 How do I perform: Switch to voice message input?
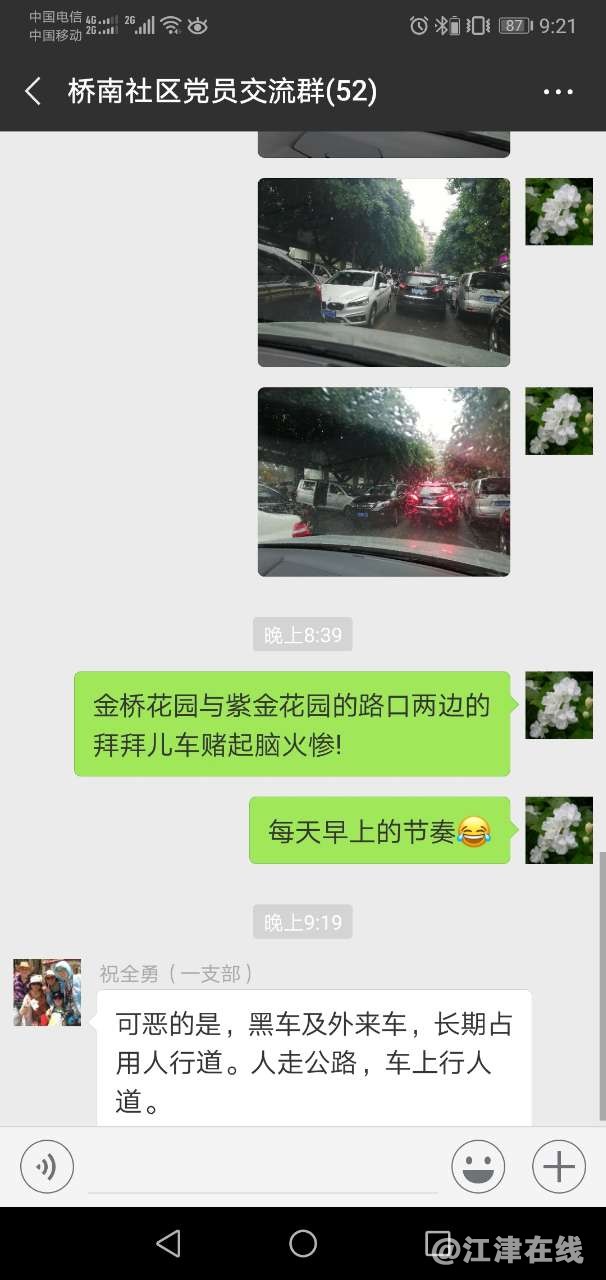pos(47,1166)
